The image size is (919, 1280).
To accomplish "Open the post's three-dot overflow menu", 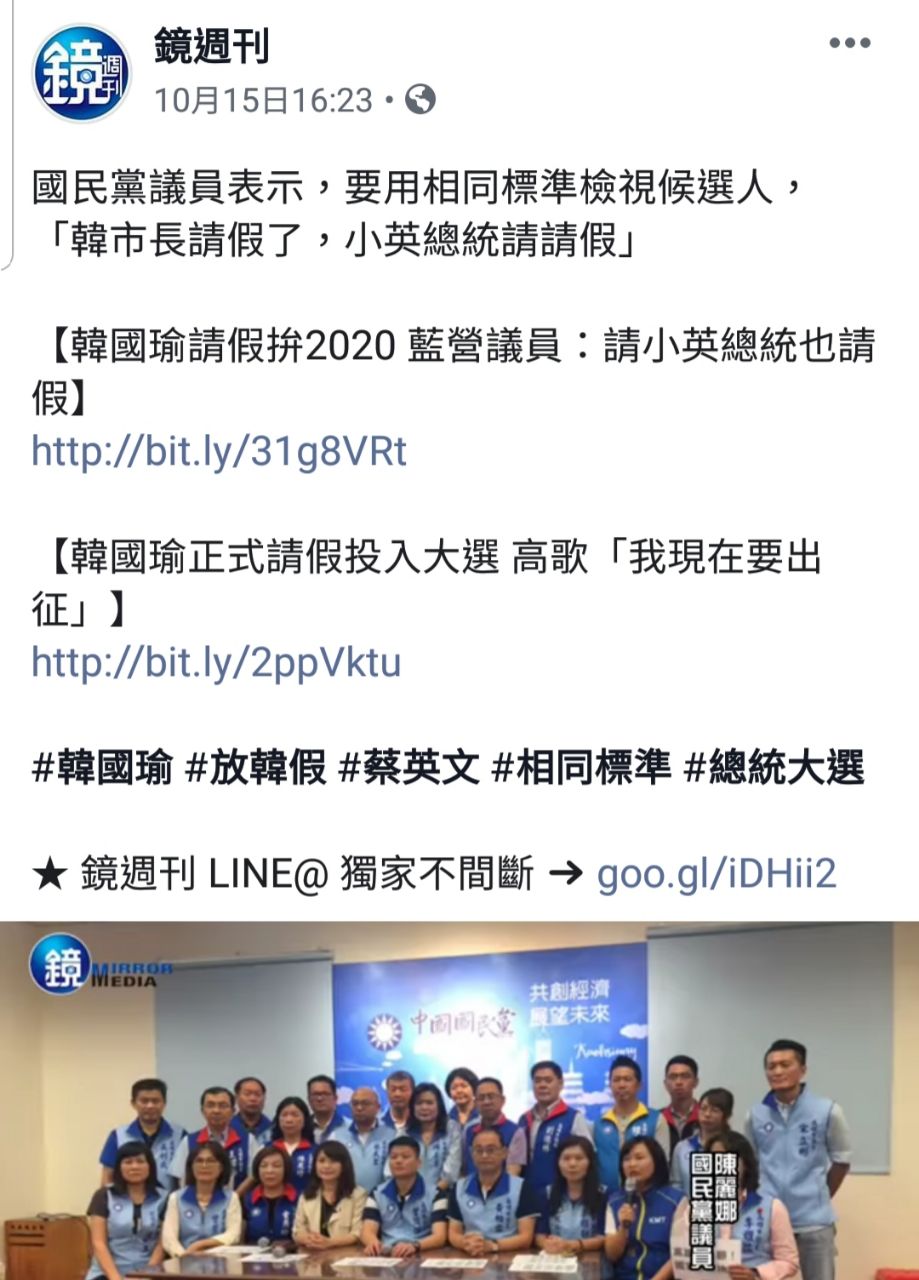I will click(x=849, y=43).
